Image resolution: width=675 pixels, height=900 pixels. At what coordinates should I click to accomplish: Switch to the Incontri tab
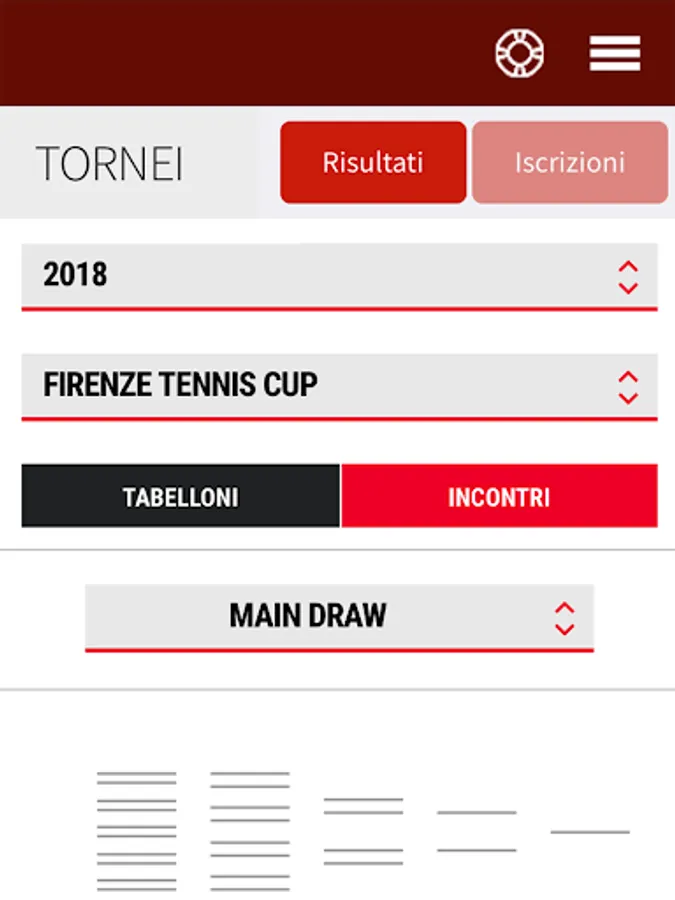pos(499,497)
